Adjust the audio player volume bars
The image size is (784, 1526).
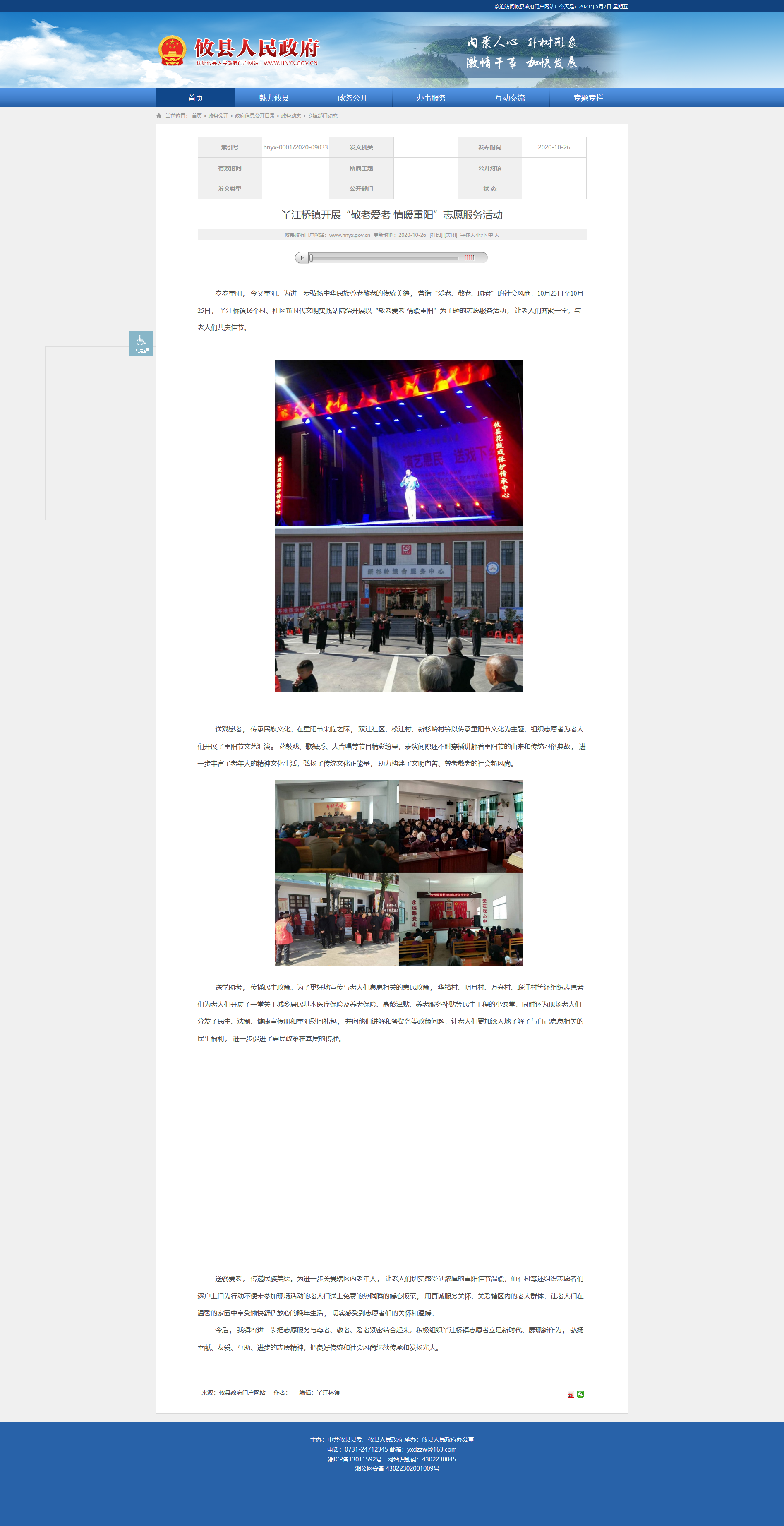pos(469,258)
